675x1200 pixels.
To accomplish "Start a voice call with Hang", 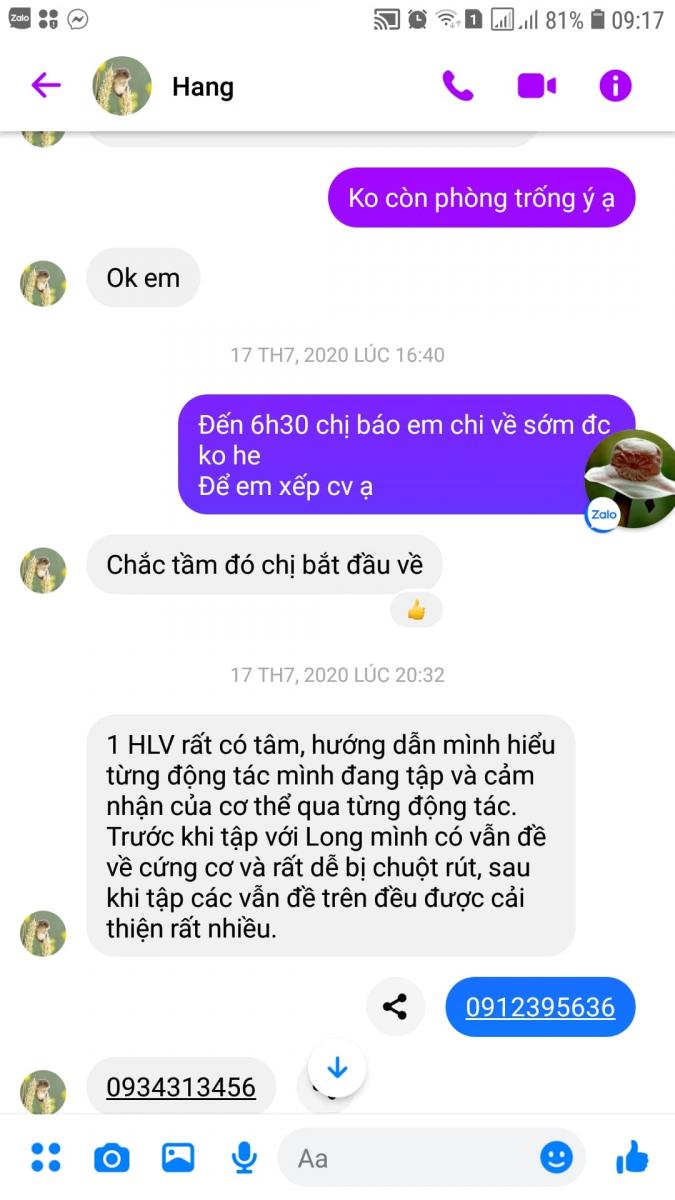I will [x=458, y=86].
